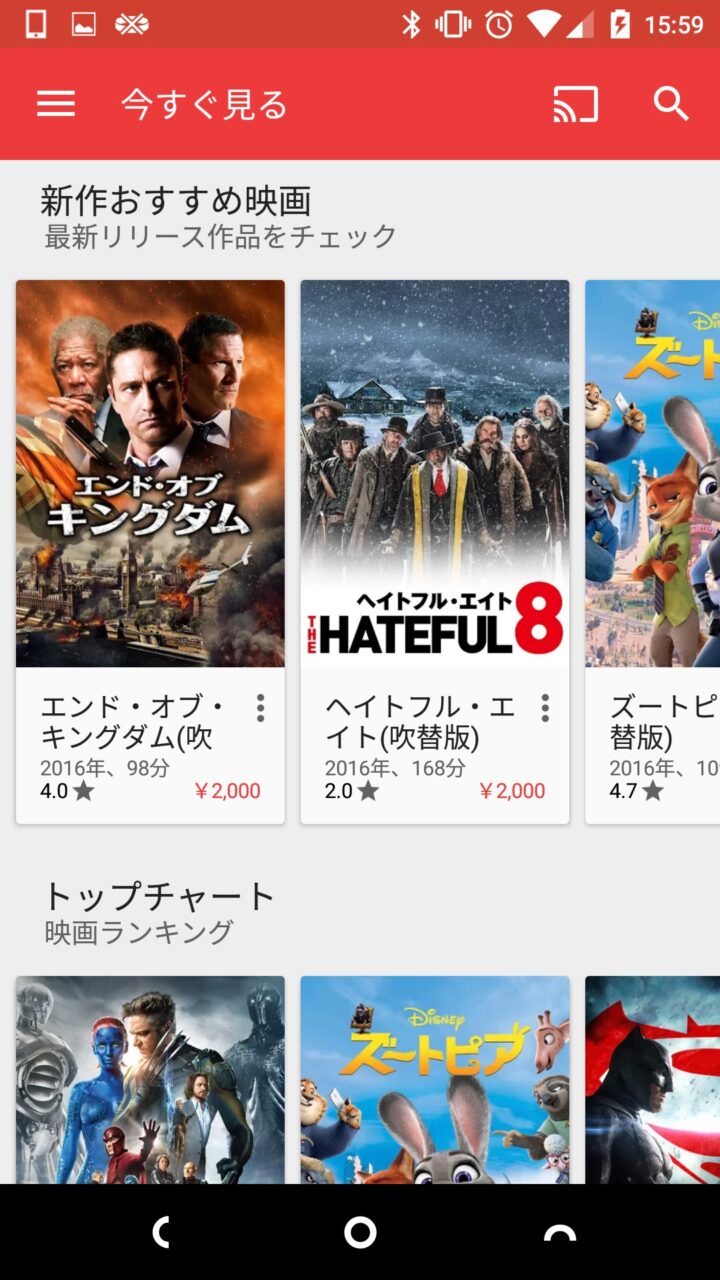Tap the cast to device icon
Image resolution: width=720 pixels, height=1280 pixels.
click(575, 104)
